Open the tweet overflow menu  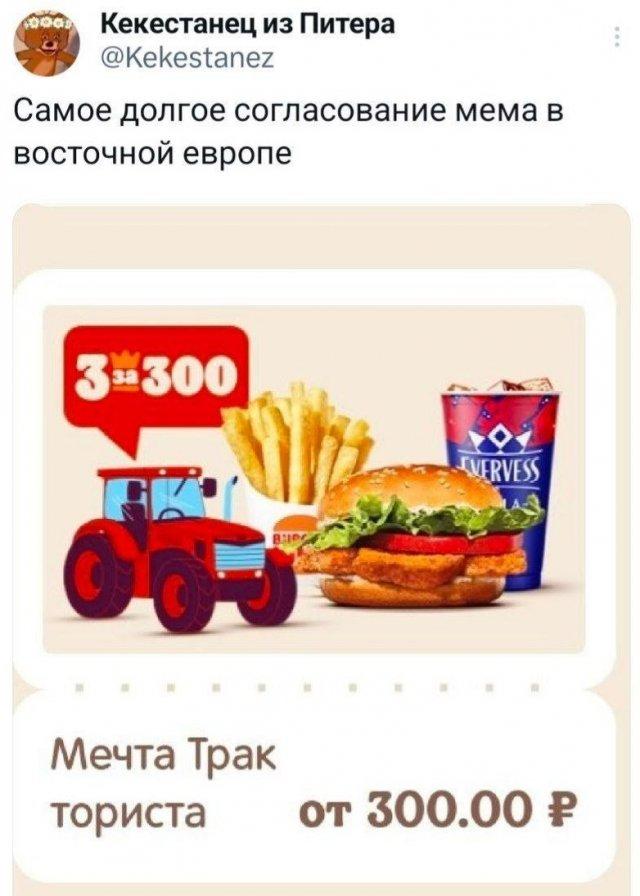[x=613, y=39]
